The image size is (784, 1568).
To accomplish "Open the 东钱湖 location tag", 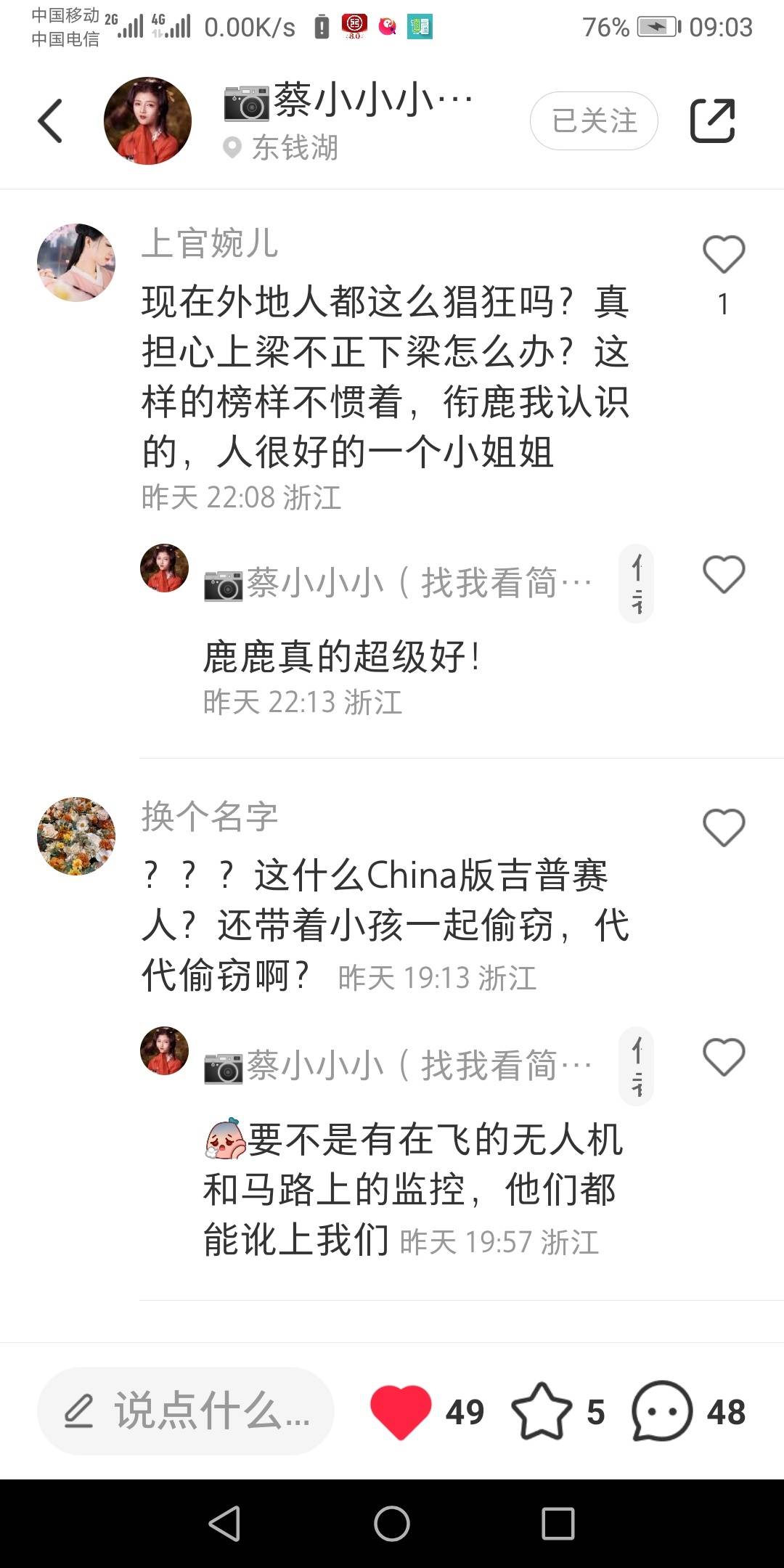I will (x=282, y=148).
